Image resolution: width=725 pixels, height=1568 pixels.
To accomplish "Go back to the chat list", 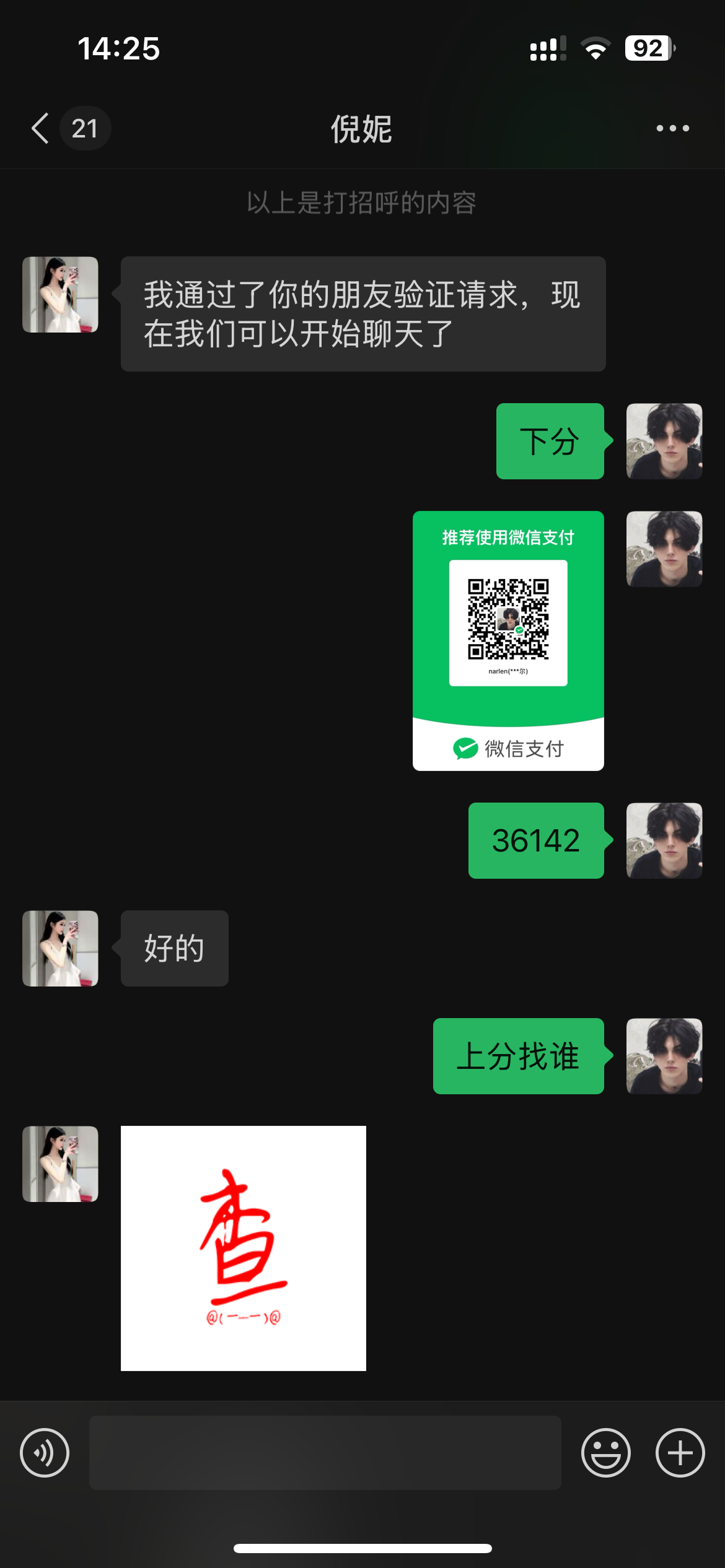I will (x=41, y=129).
